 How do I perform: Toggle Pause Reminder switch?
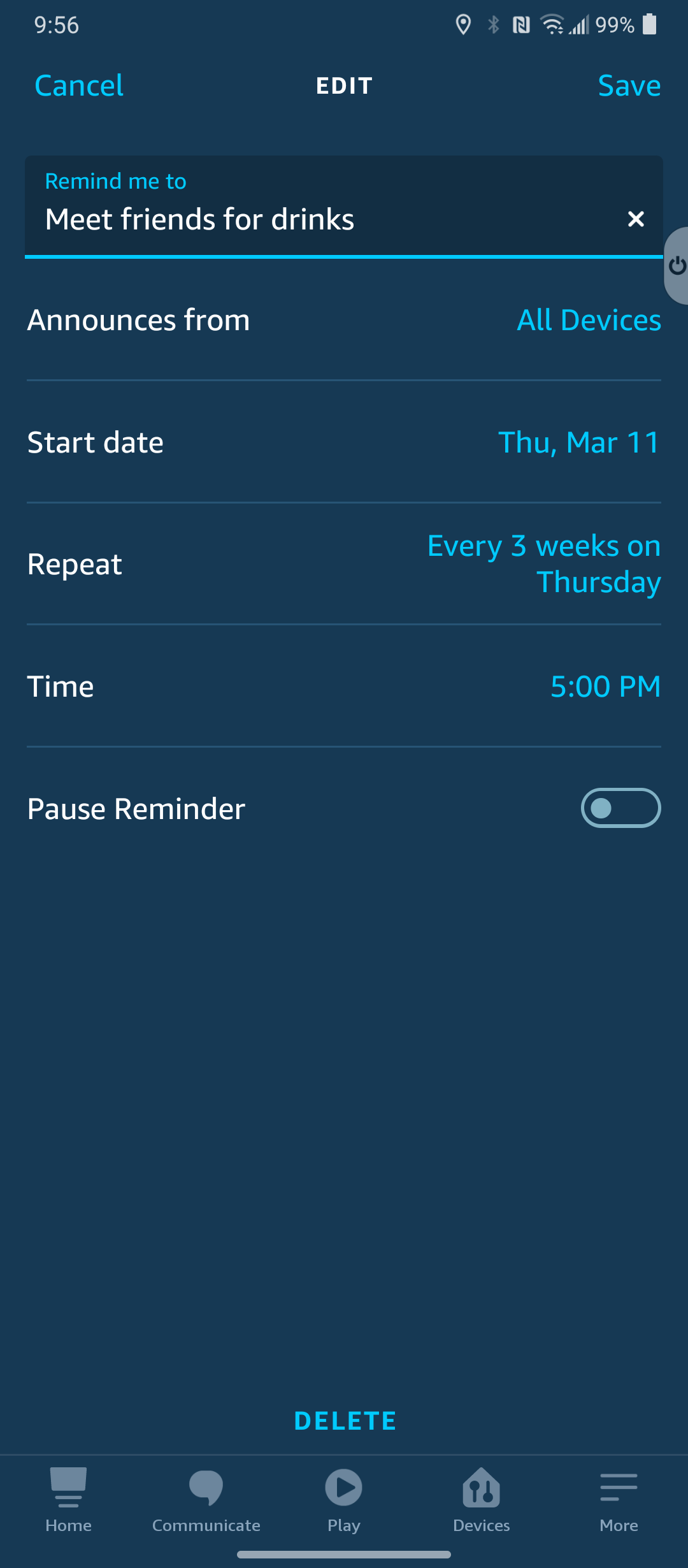point(620,808)
